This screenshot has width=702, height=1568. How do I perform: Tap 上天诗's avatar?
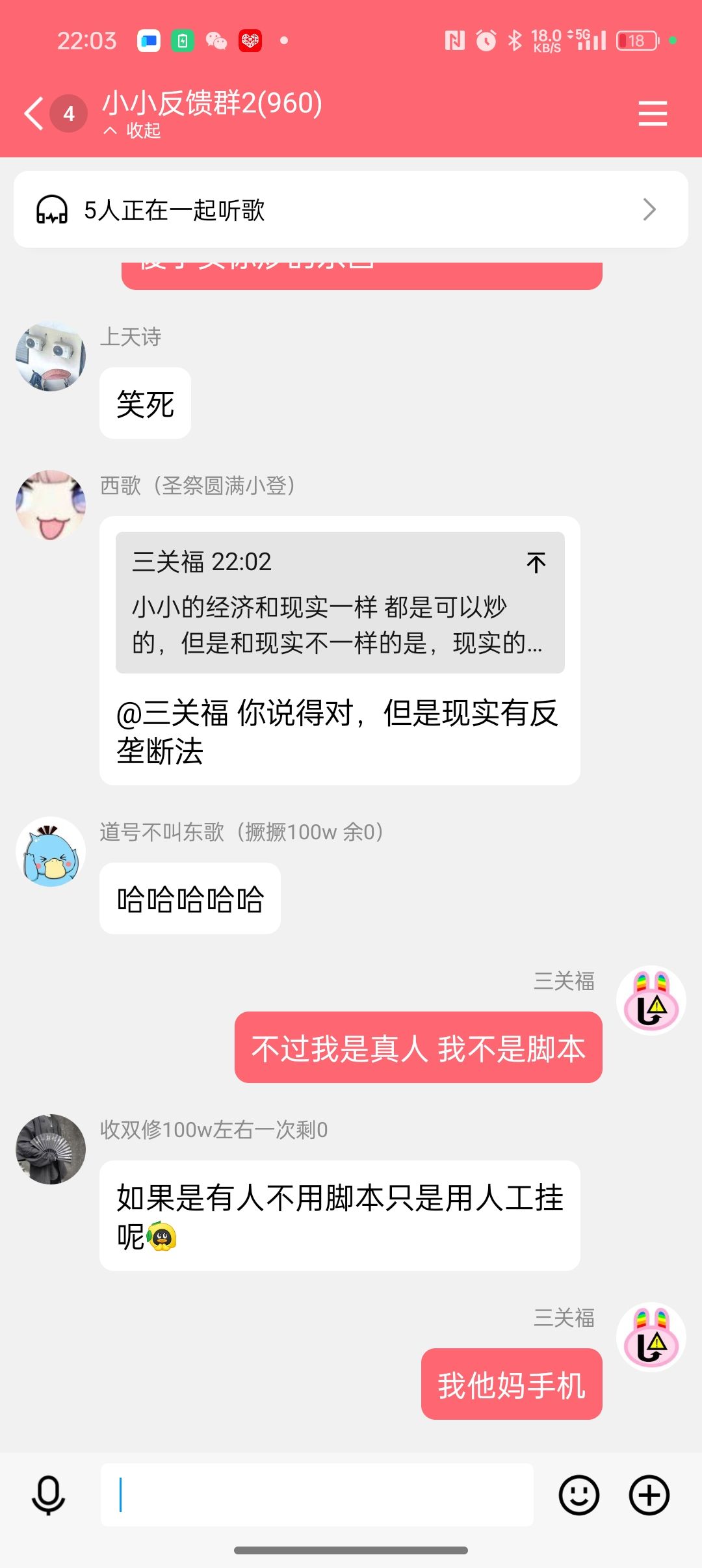tap(51, 356)
